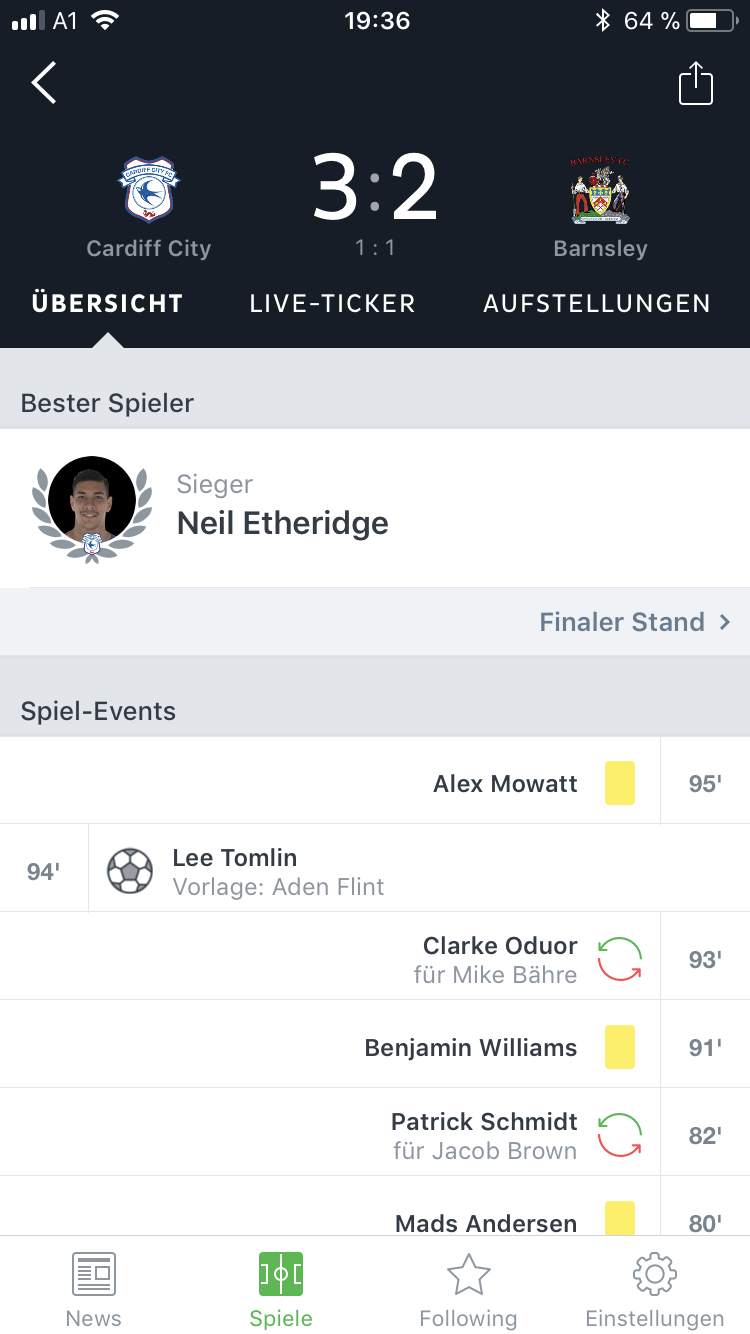Open Benjamin Williams yellow card event
Viewport: 750px width, 1334px height.
375,1044
